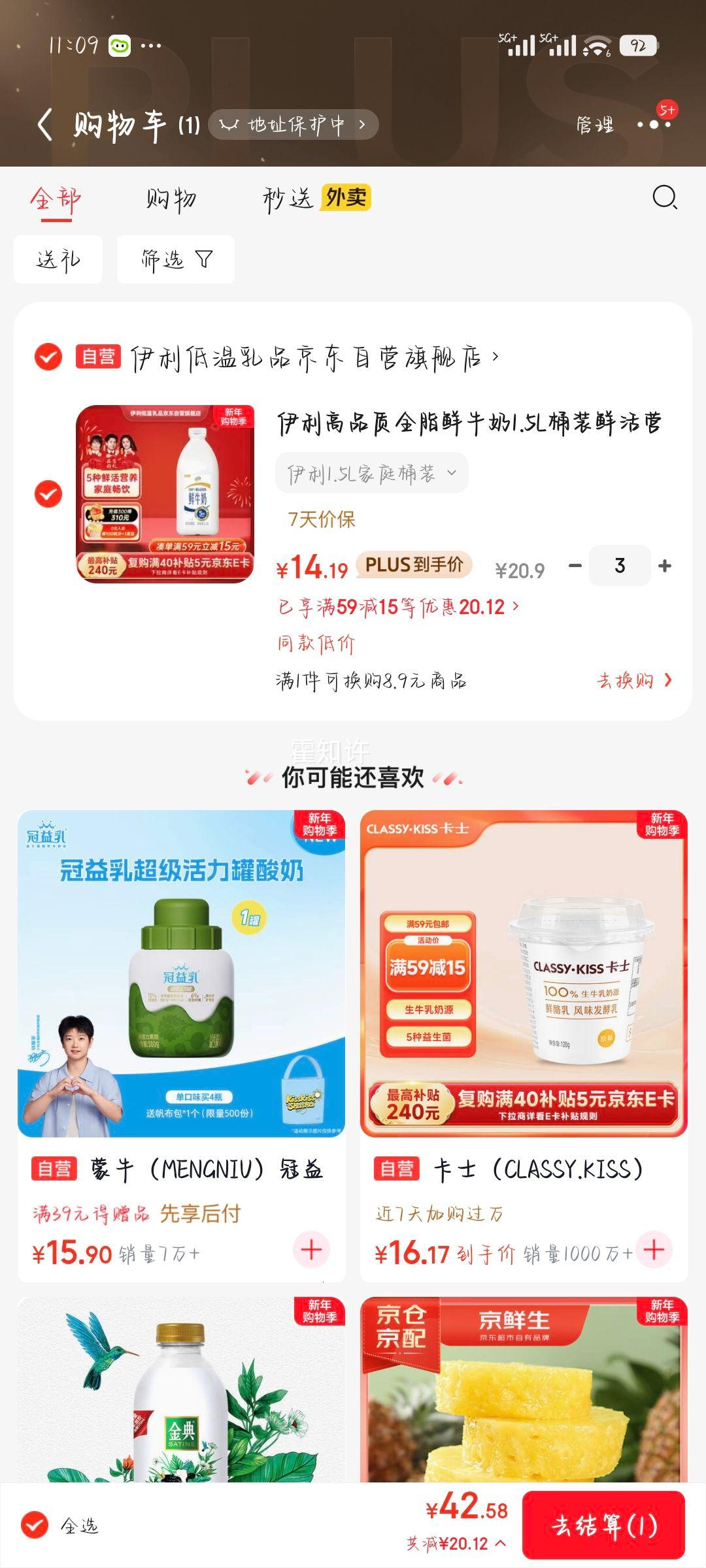Open the 伊利1.5L家庭桶装 spec dropdown
The width and height of the screenshot is (706, 1568).
click(371, 472)
